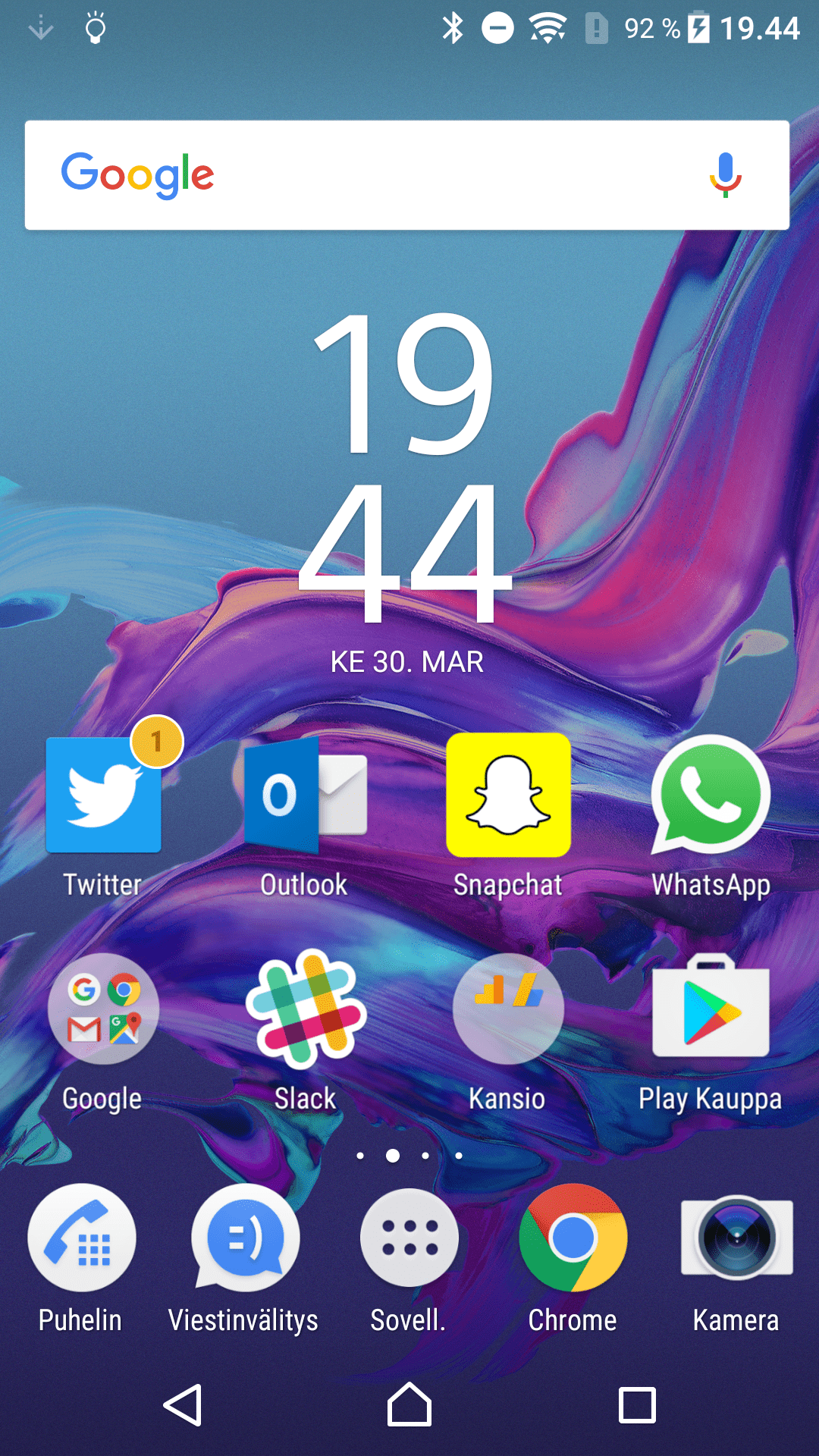Launch Chrome browser
819x1456 pixels.
coord(573,1238)
